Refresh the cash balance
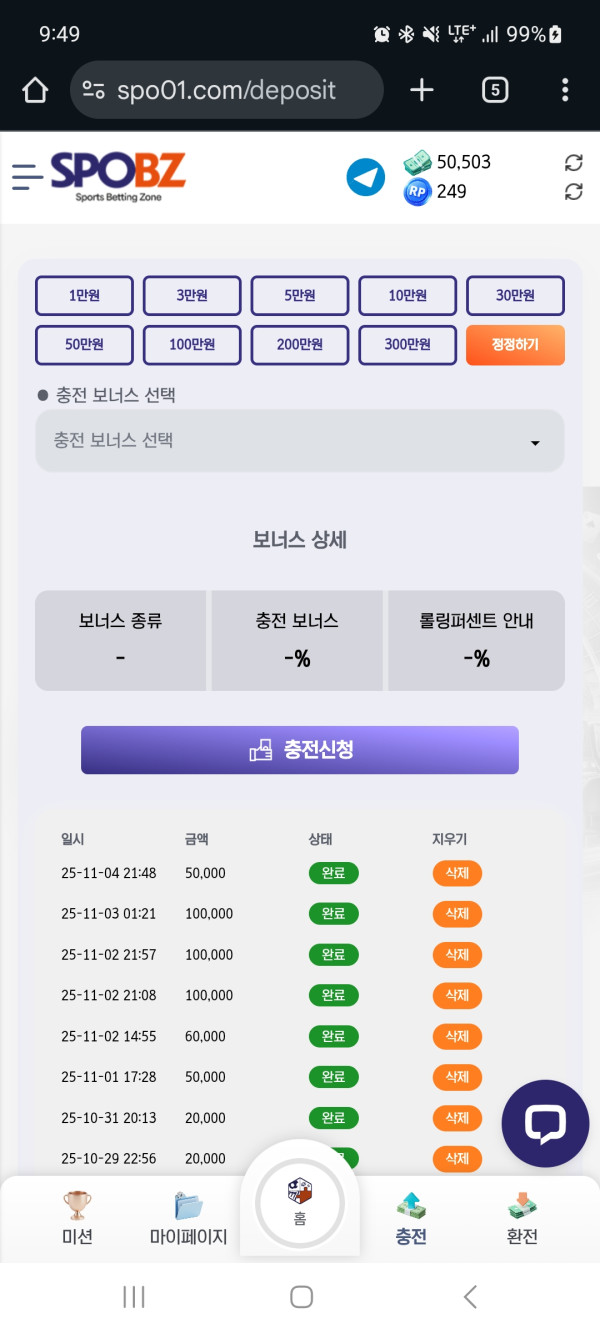Image resolution: width=600 pixels, height=1333 pixels. [573, 162]
